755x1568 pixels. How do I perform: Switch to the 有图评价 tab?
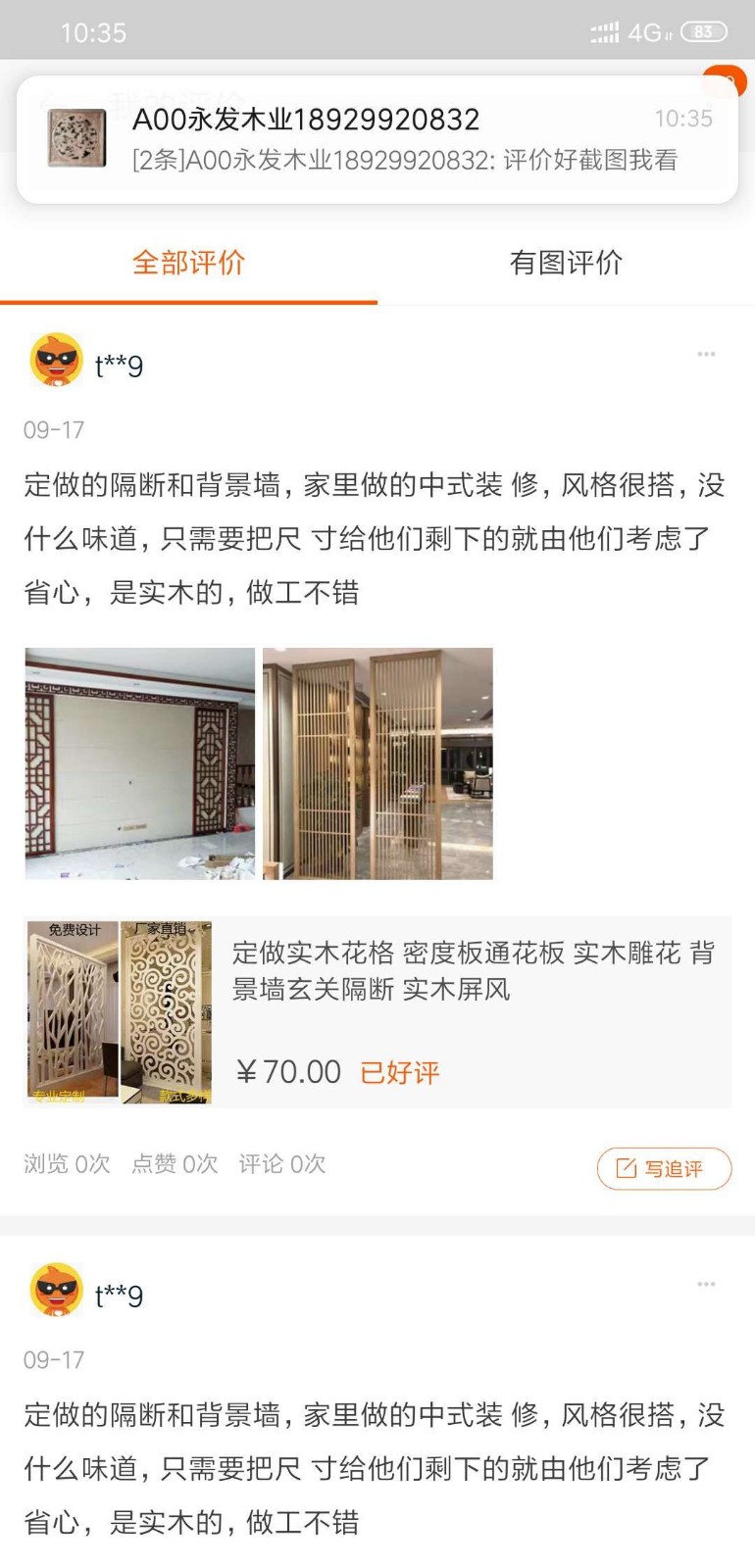(566, 263)
